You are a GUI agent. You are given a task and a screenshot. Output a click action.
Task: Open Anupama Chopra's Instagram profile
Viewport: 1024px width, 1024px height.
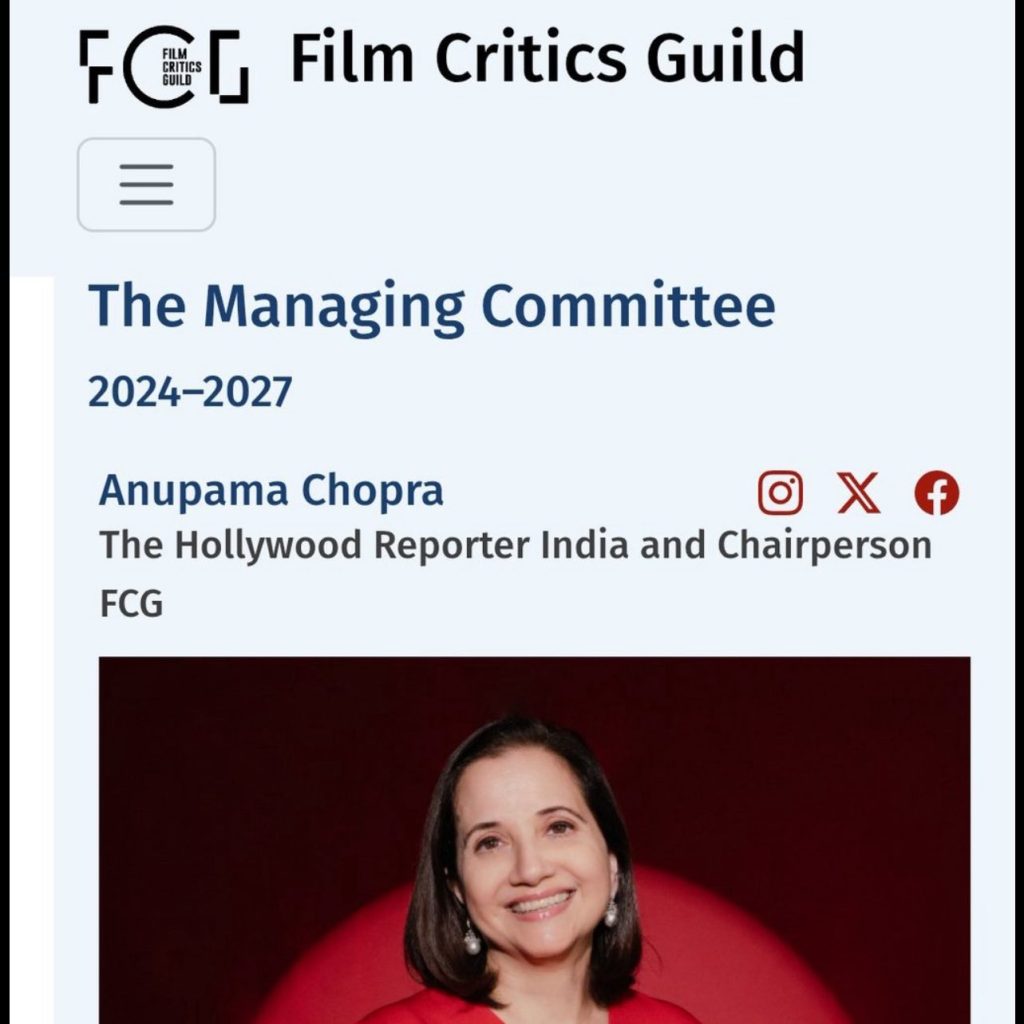pos(780,493)
